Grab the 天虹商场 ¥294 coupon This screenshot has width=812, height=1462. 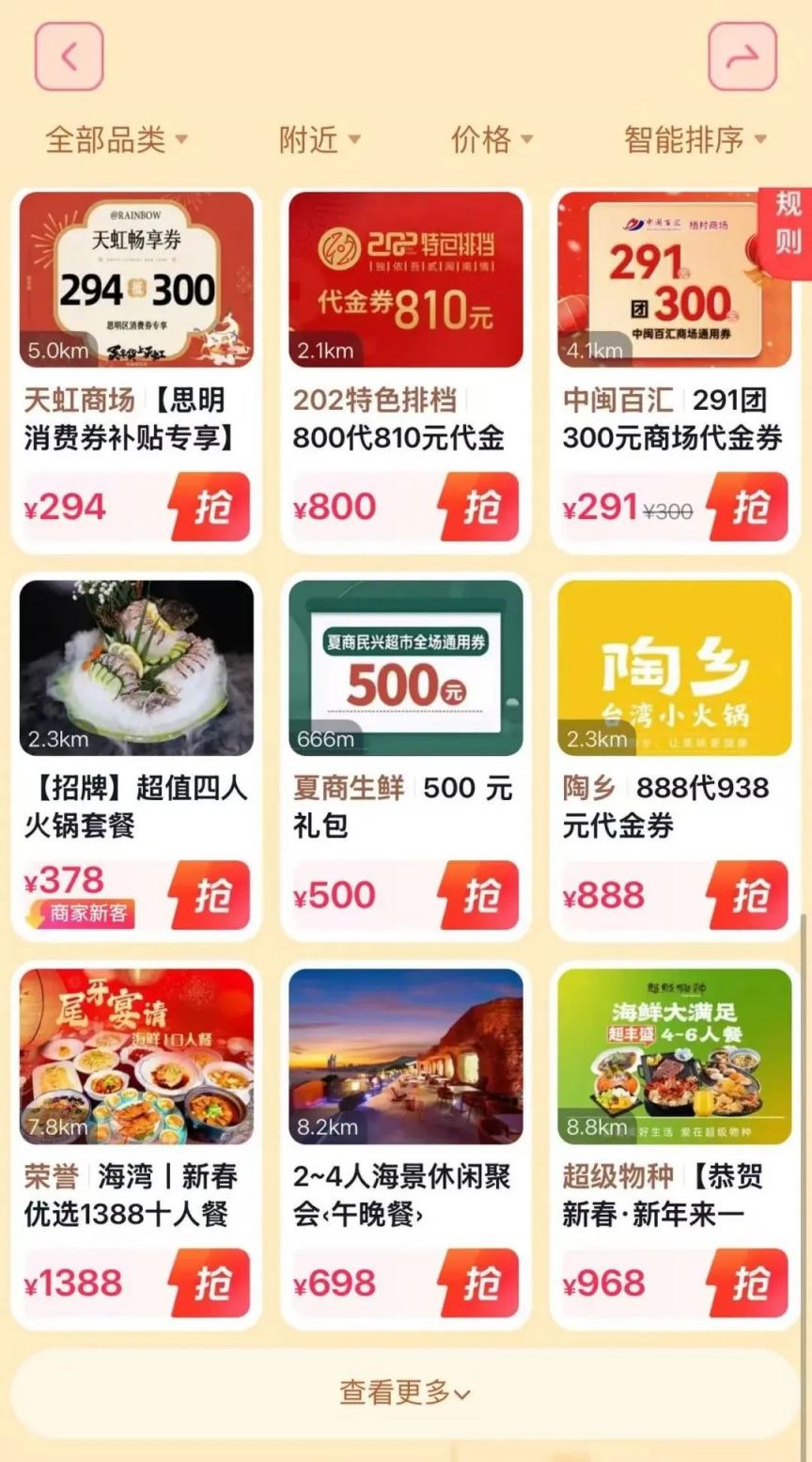click(211, 508)
